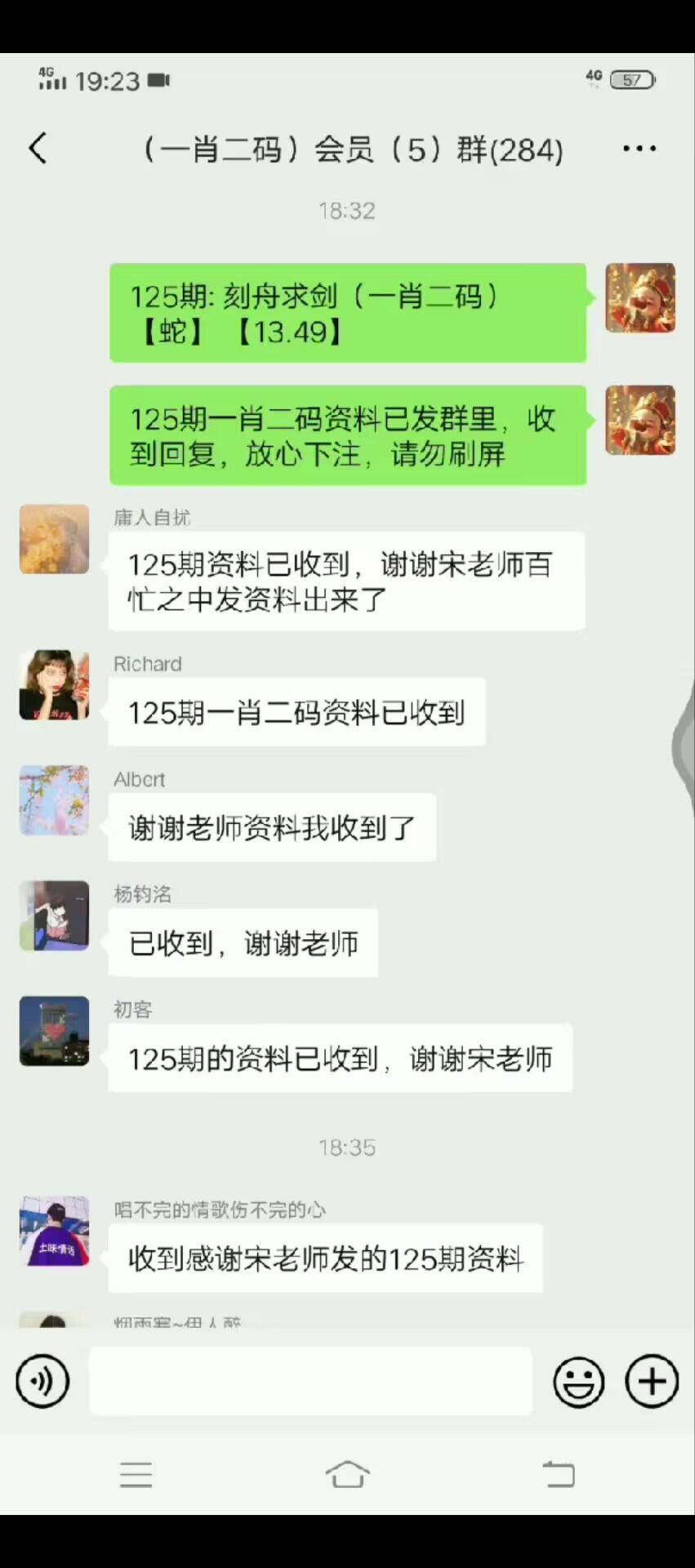Viewport: 695px width, 1568px height.
Task: Tap the sender avatar beside 刻舟求剑 message
Action: [x=639, y=298]
